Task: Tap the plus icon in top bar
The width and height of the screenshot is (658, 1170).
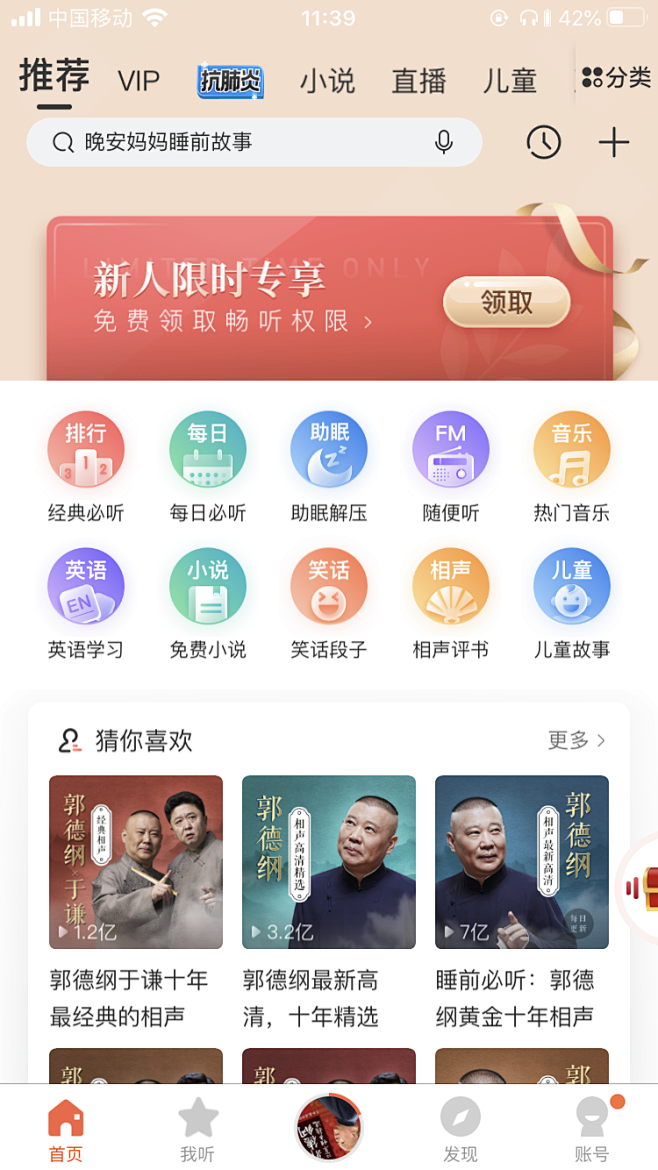Action: click(613, 142)
